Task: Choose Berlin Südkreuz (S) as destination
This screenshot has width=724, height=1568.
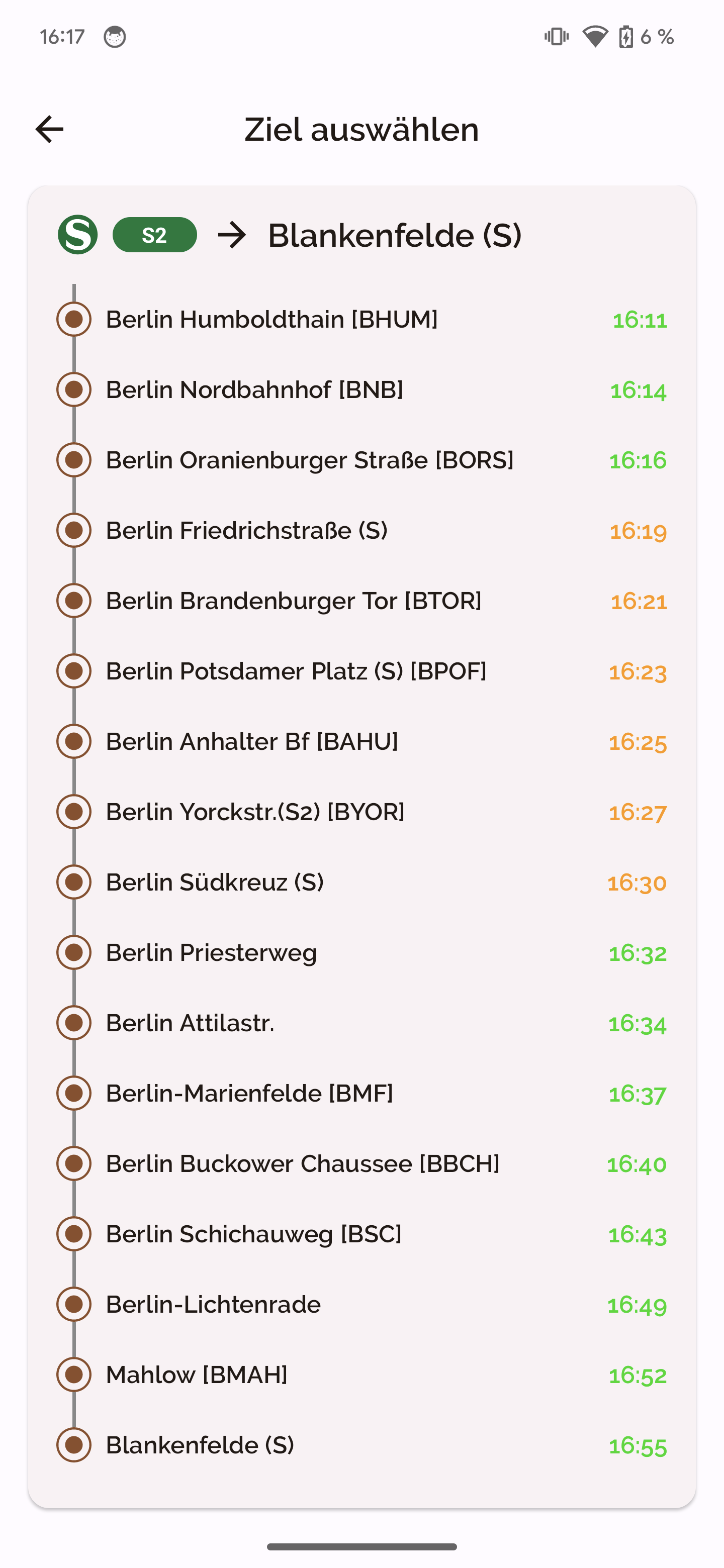Action: pyautogui.click(x=361, y=882)
